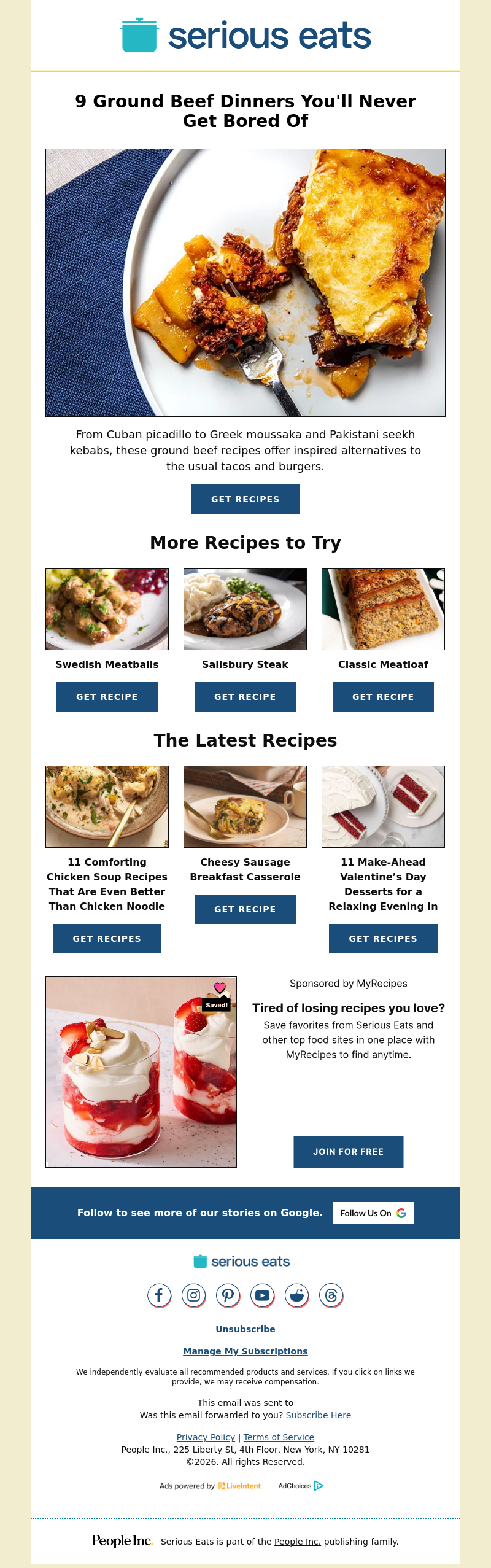
Task: Tap Get Recipes under ground beef dinners
Action: pyautogui.click(x=245, y=499)
